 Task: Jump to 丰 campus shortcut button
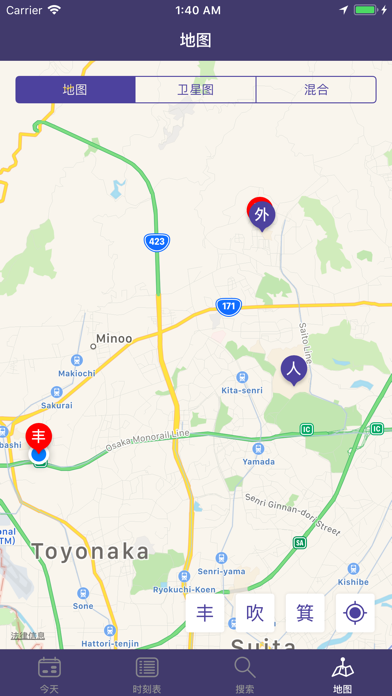(205, 613)
